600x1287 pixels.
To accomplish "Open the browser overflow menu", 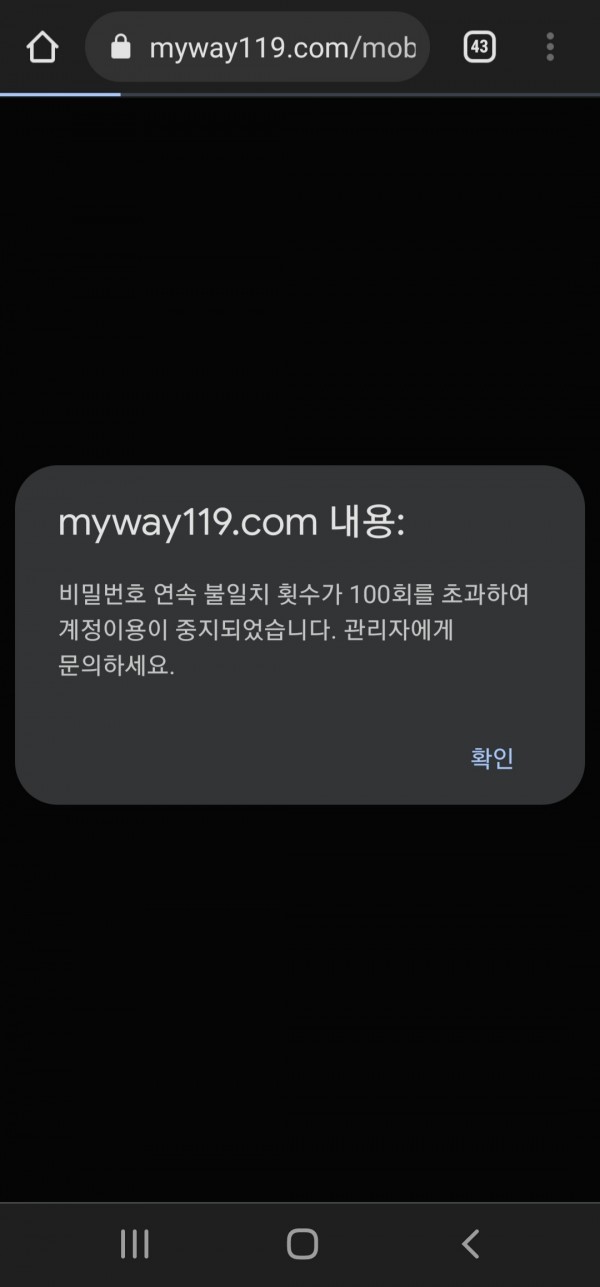I will (550, 47).
